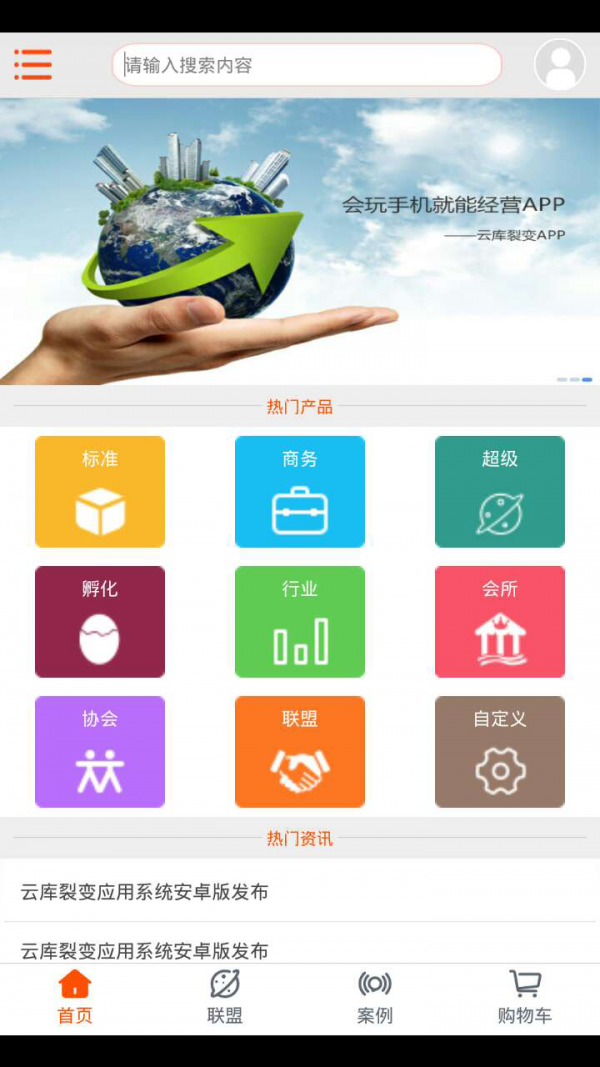600x1067 pixels.
Task: Open the 标准 product tile
Action: tap(100, 491)
